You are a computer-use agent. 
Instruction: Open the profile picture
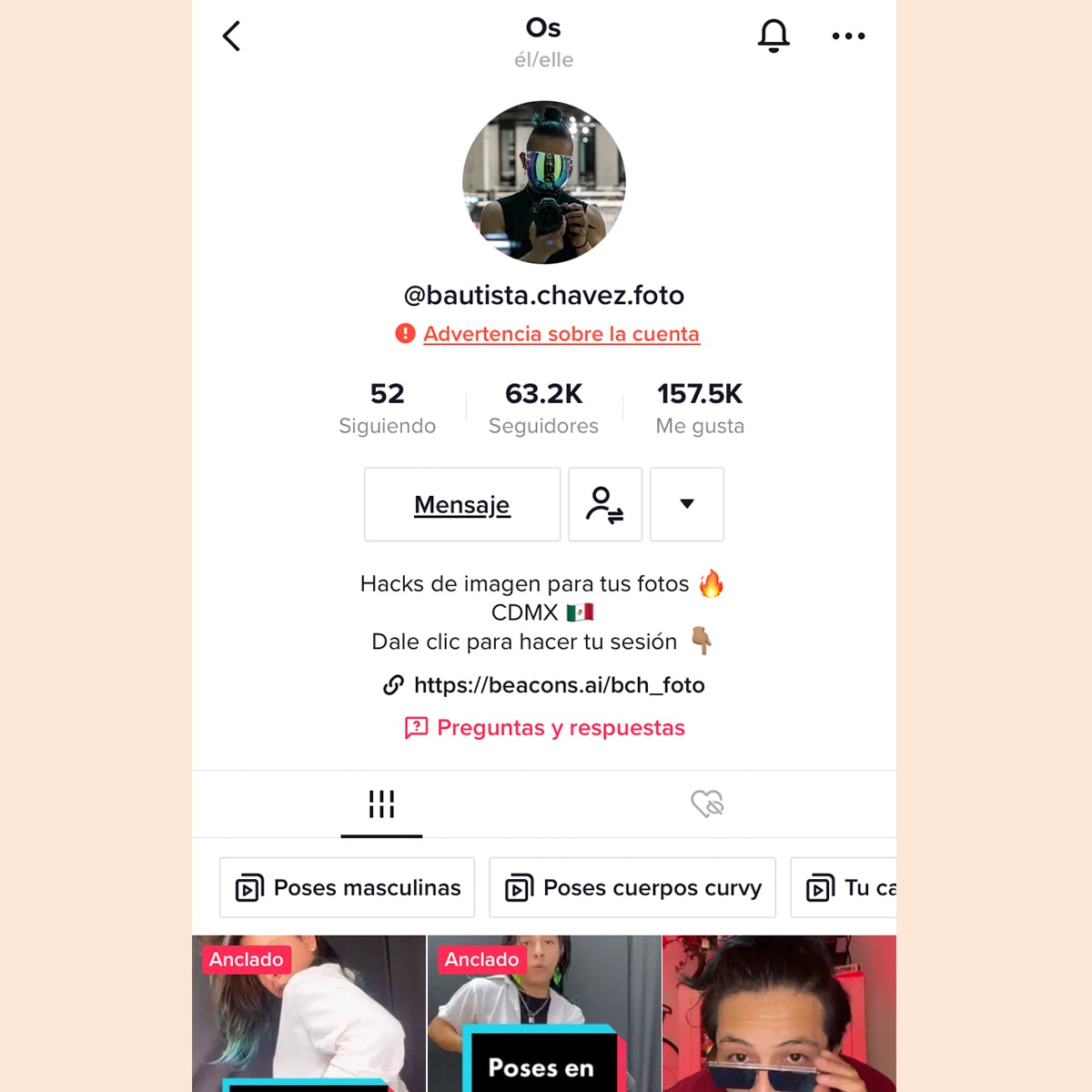[544, 182]
